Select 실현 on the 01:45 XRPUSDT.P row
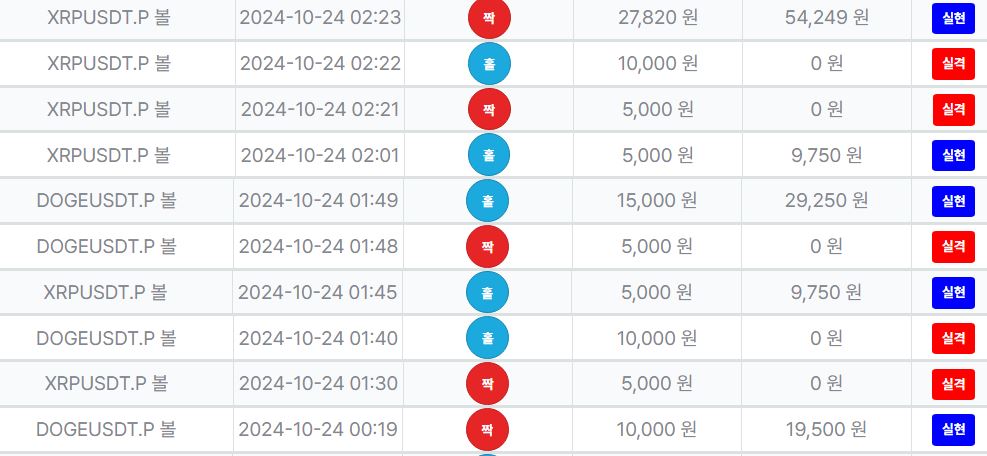The height and width of the screenshot is (456, 987). pos(952,293)
